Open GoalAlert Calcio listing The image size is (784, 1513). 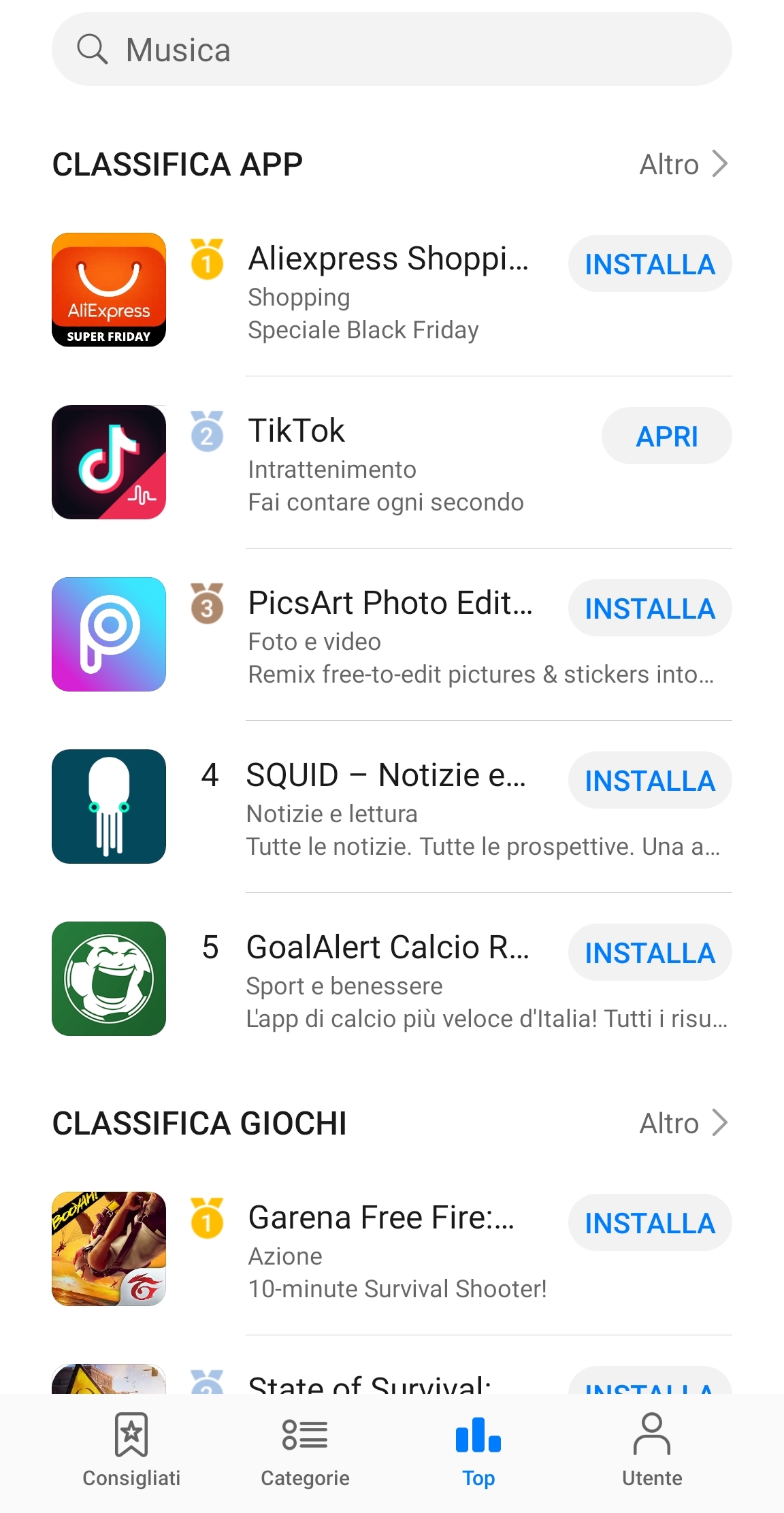[x=387, y=948]
